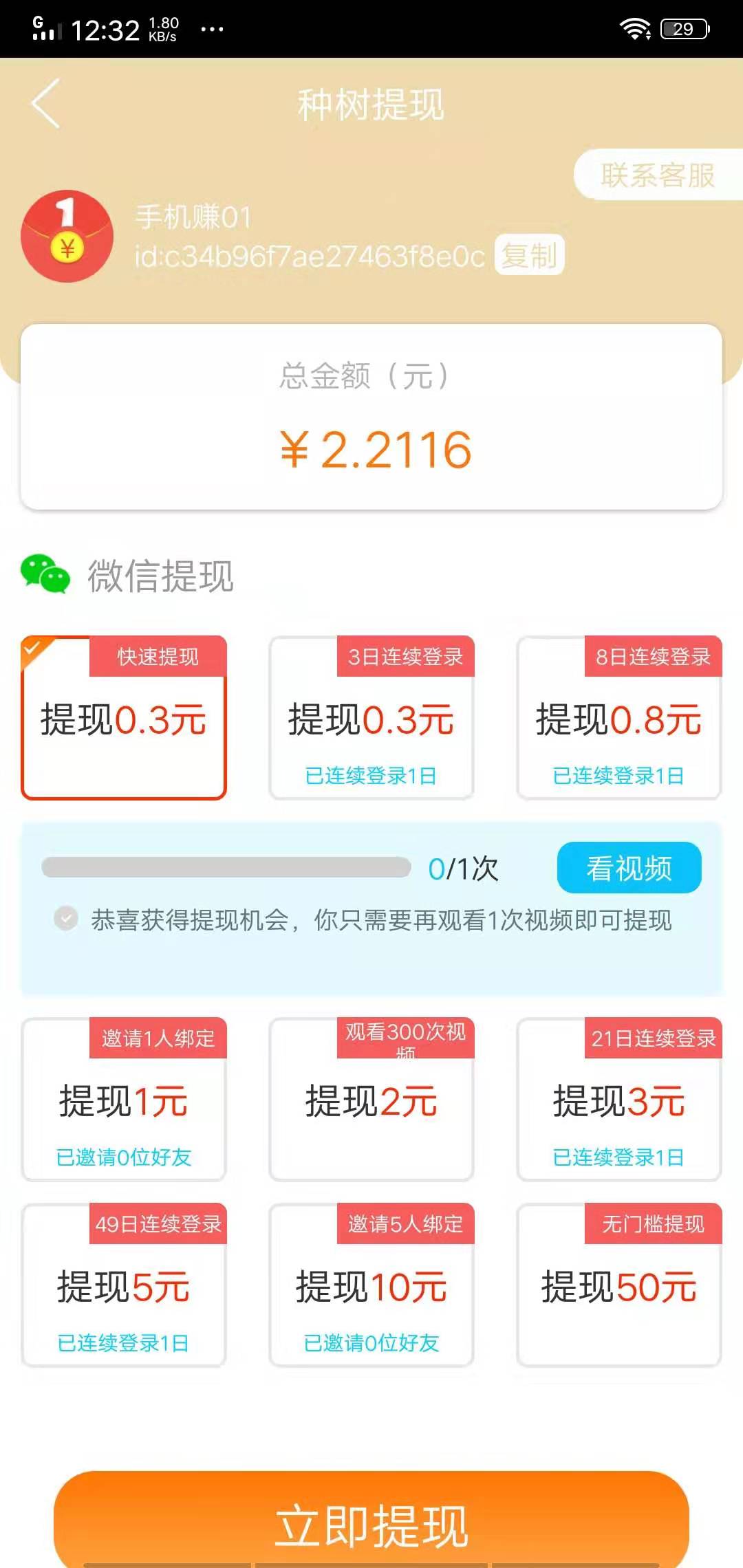Choose the 3日连续登录 0.3元 withdrawal card

click(371, 715)
